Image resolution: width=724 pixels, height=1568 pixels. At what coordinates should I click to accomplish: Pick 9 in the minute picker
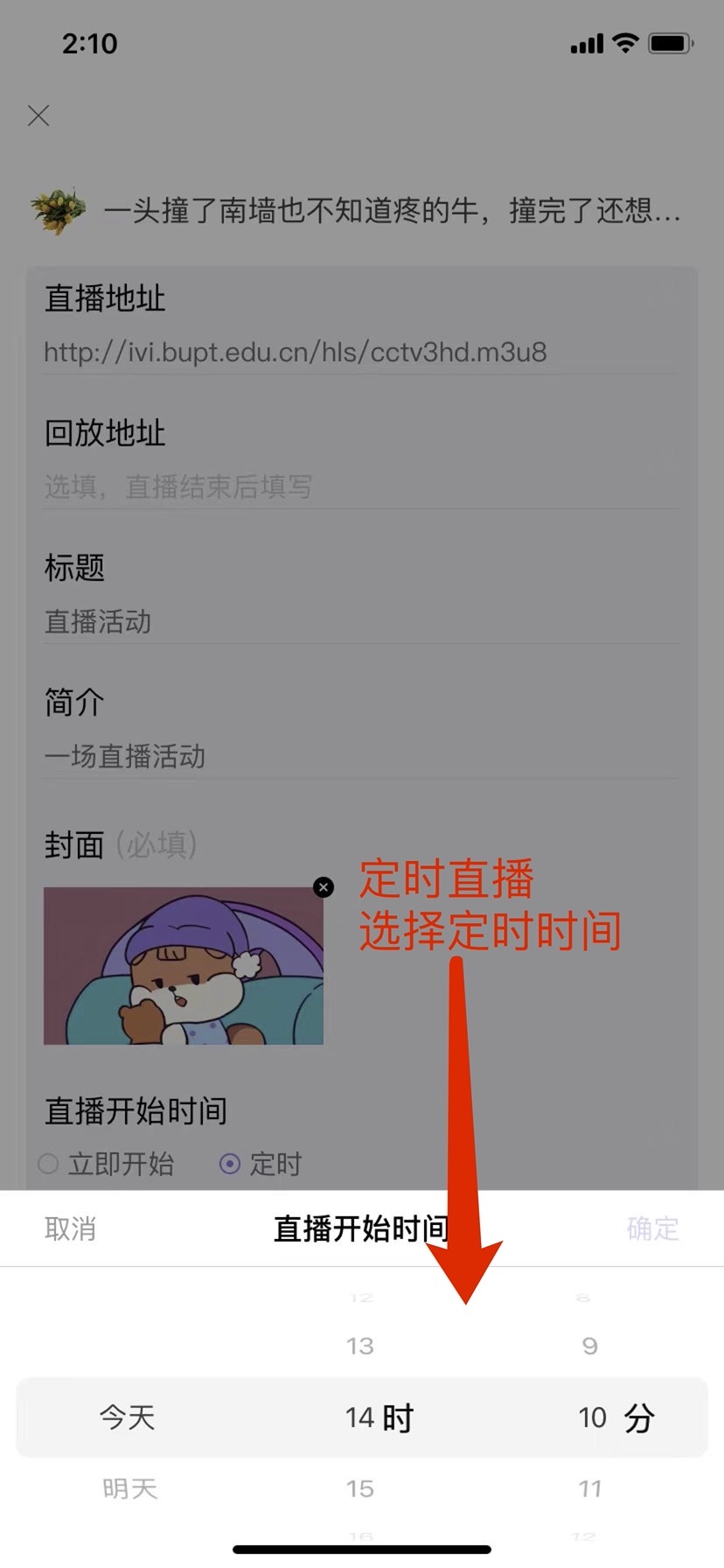(590, 1346)
